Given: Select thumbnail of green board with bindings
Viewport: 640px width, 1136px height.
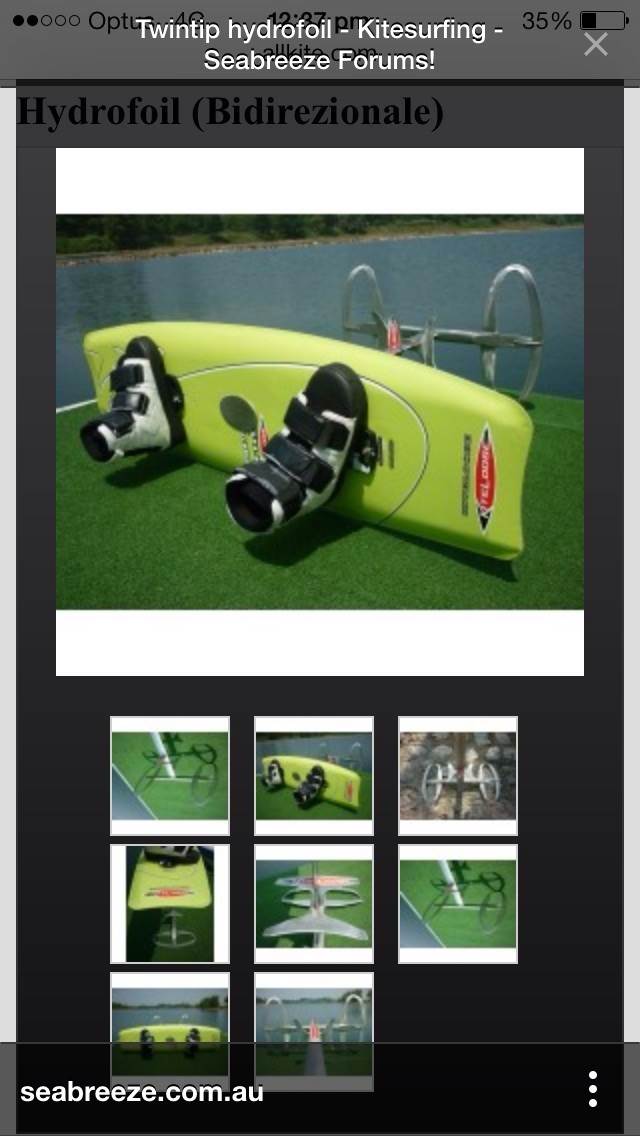Looking at the screenshot, I should 314,776.
